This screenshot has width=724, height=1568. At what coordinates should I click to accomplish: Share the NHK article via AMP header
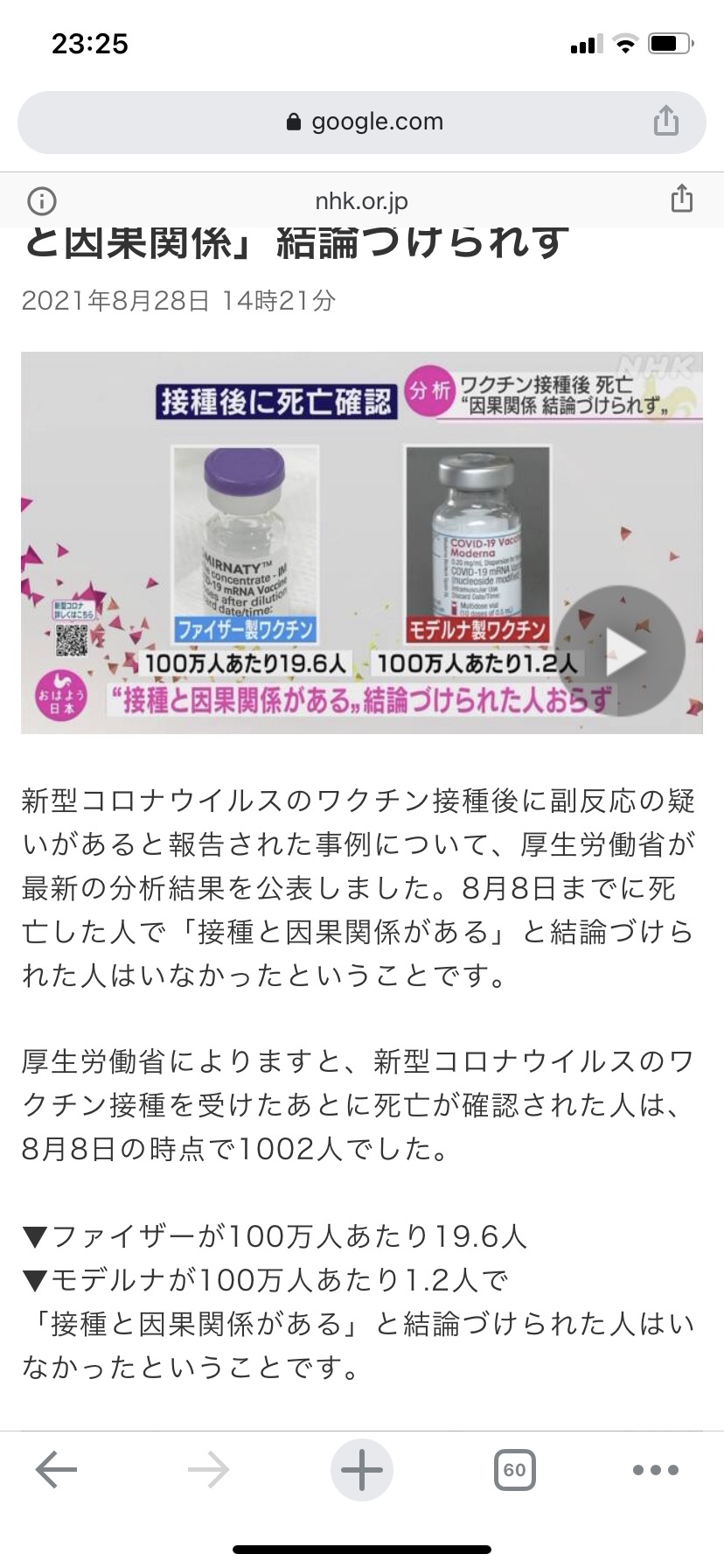681,199
